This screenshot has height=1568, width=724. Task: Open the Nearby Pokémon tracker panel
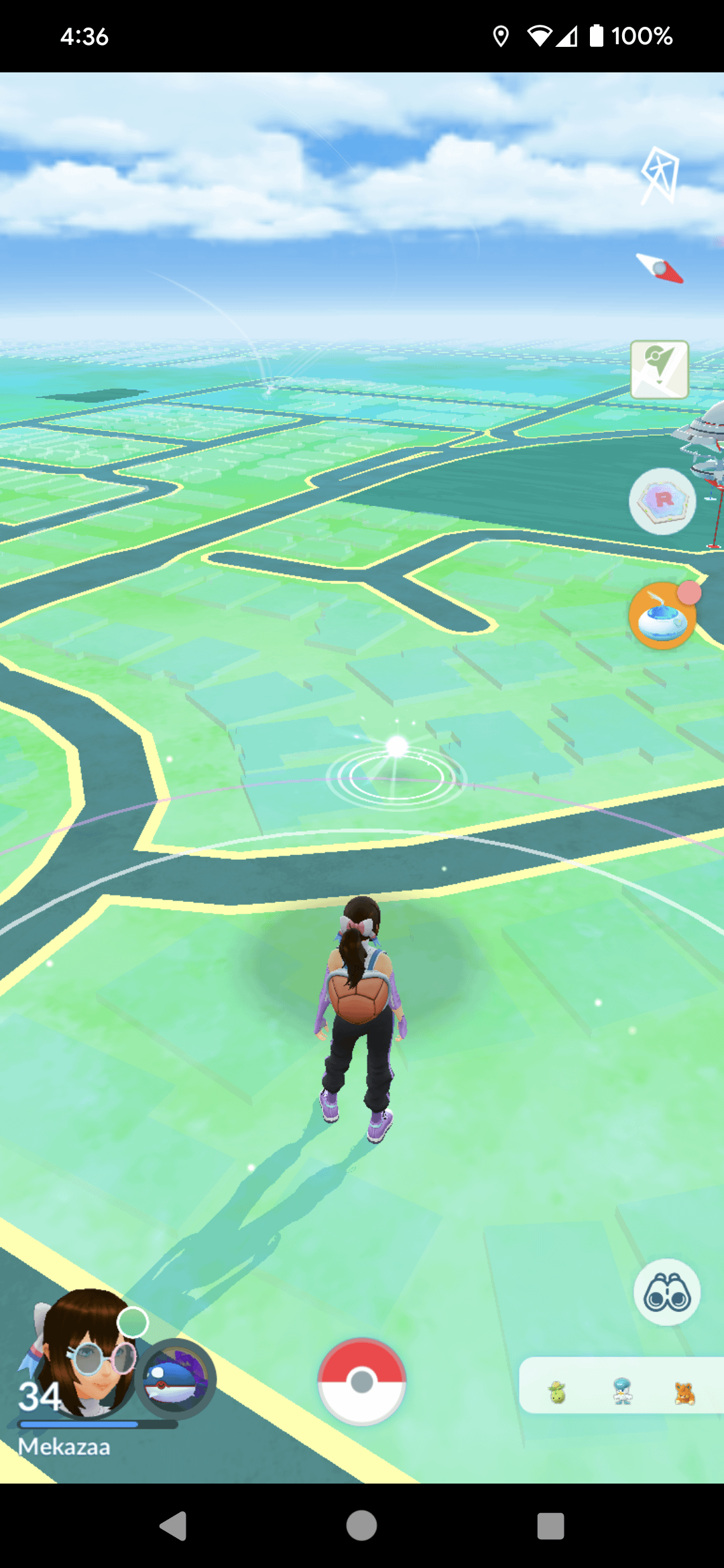pyautogui.click(x=621, y=1386)
